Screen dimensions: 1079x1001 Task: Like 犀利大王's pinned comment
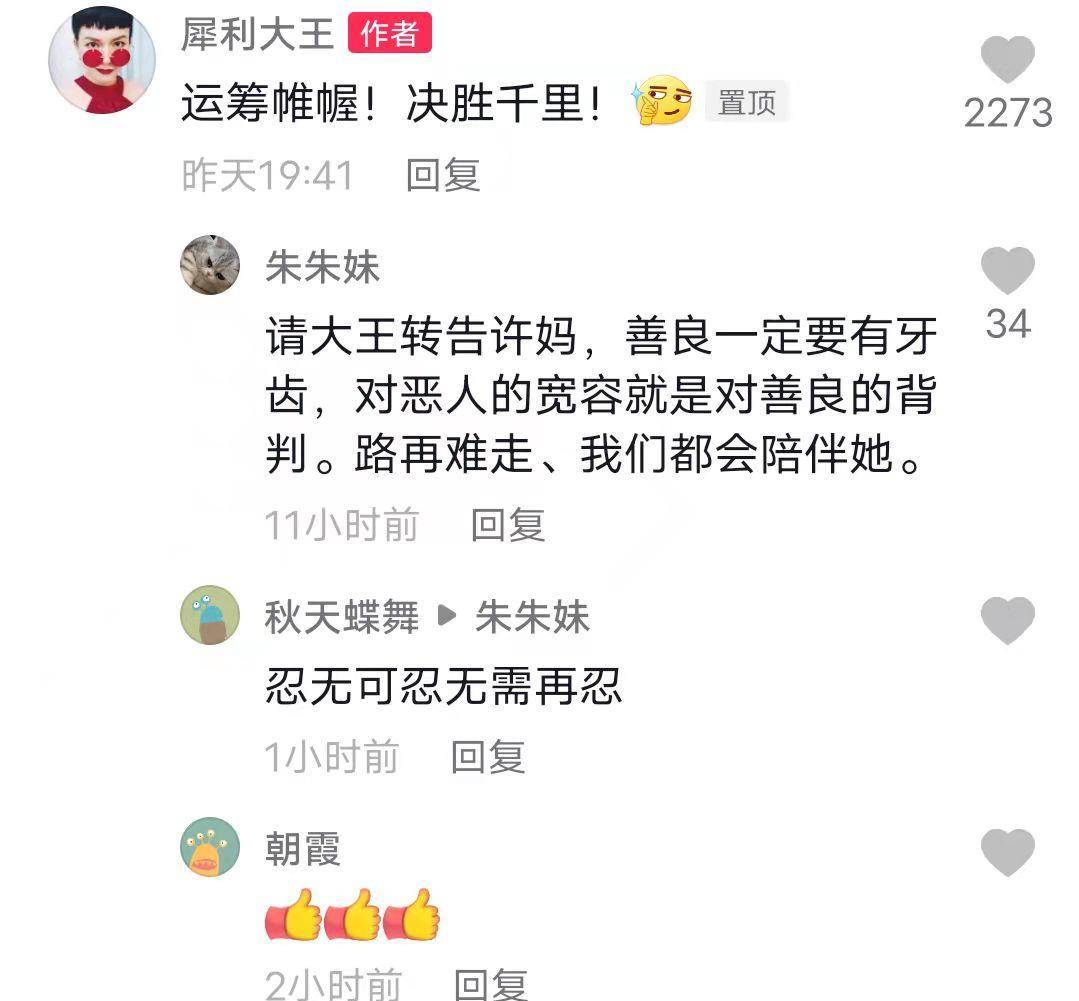[1007, 59]
